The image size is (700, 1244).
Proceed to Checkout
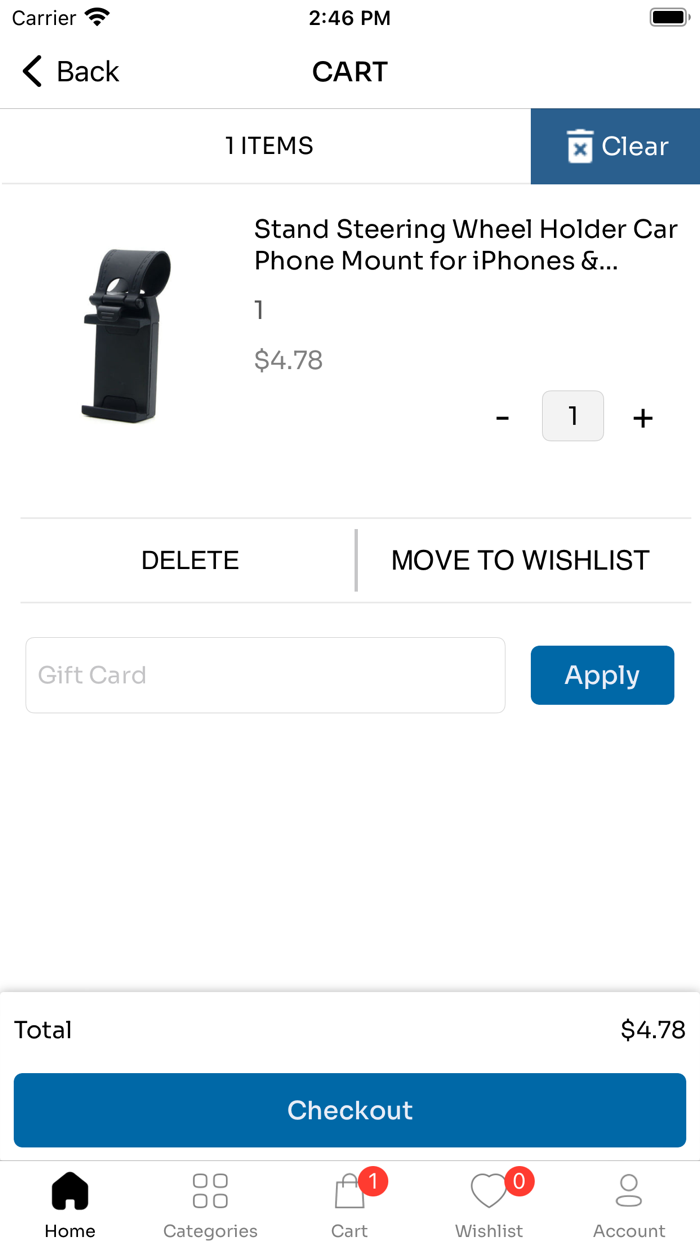click(350, 1110)
